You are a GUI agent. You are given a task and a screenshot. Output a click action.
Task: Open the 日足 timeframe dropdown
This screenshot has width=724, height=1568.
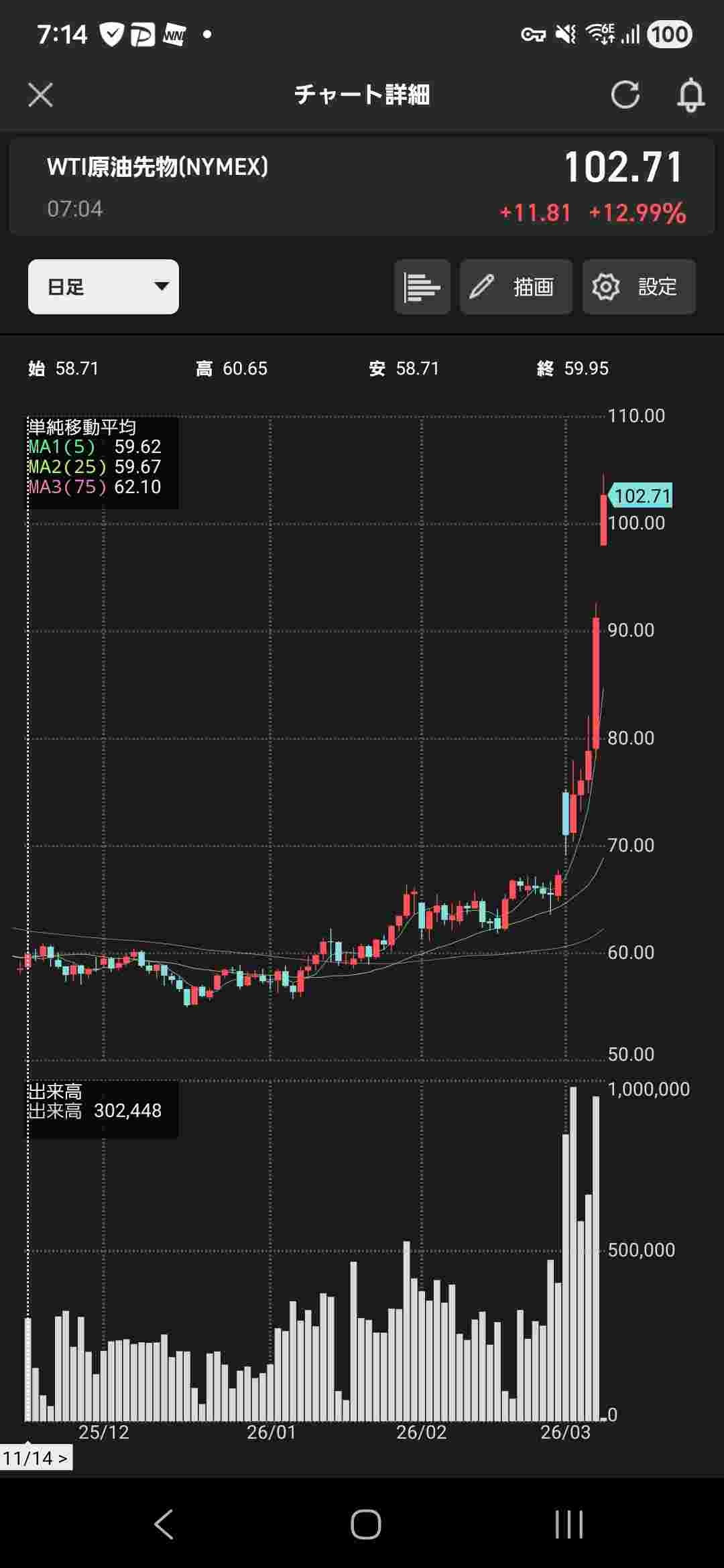(x=103, y=287)
